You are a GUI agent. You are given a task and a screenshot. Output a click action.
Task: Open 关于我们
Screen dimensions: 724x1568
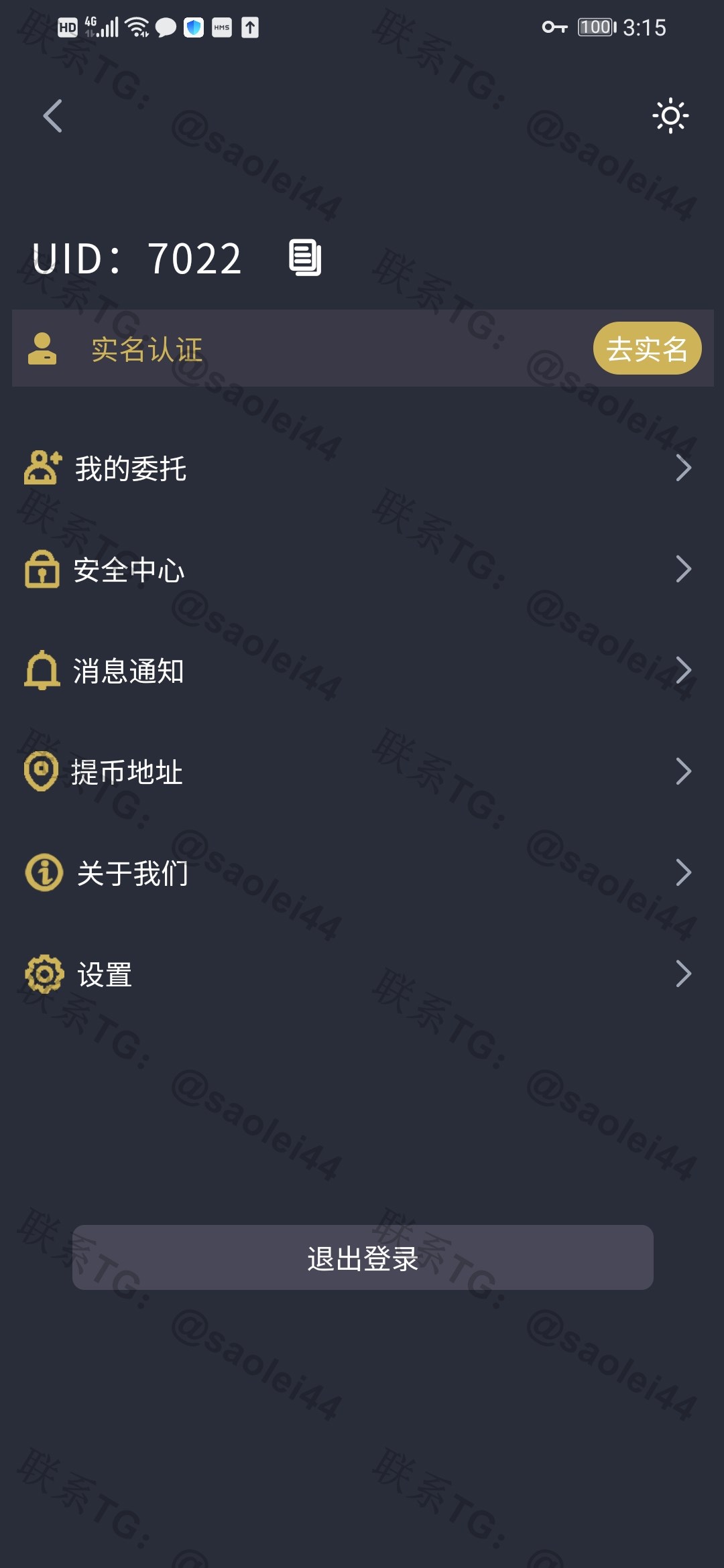pyautogui.click(x=362, y=873)
